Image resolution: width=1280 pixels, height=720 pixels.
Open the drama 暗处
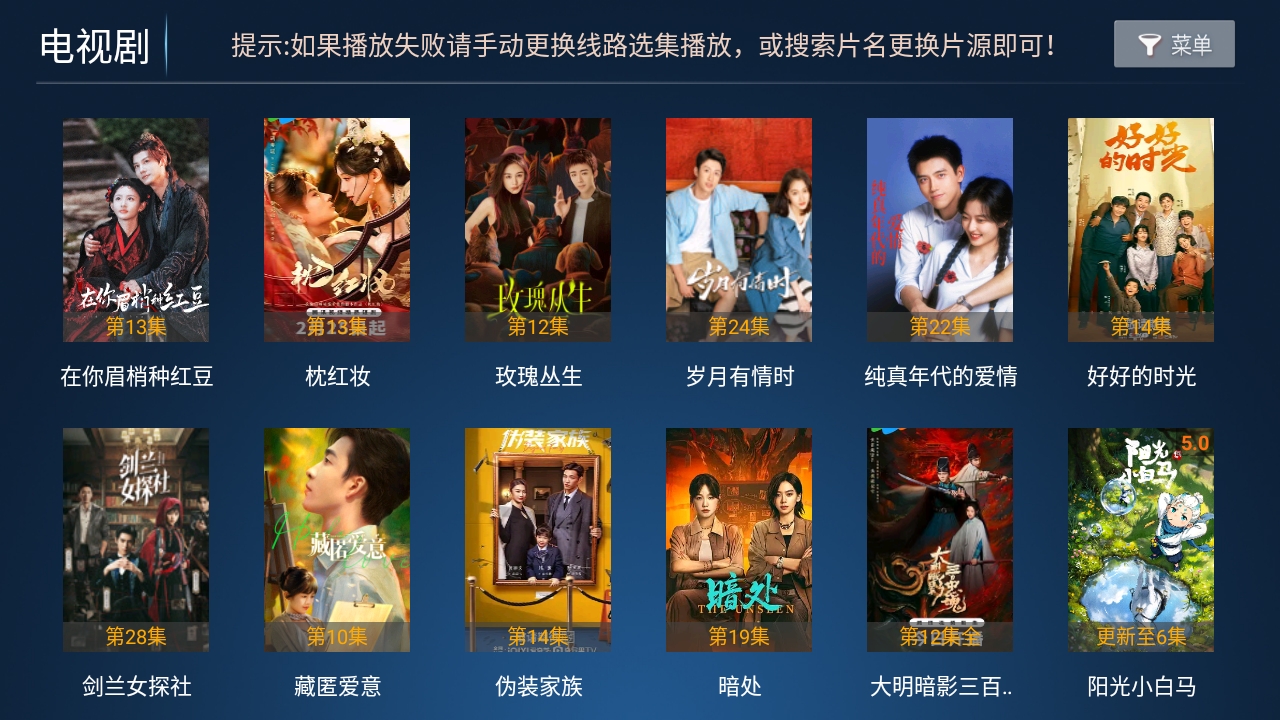(x=739, y=540)
